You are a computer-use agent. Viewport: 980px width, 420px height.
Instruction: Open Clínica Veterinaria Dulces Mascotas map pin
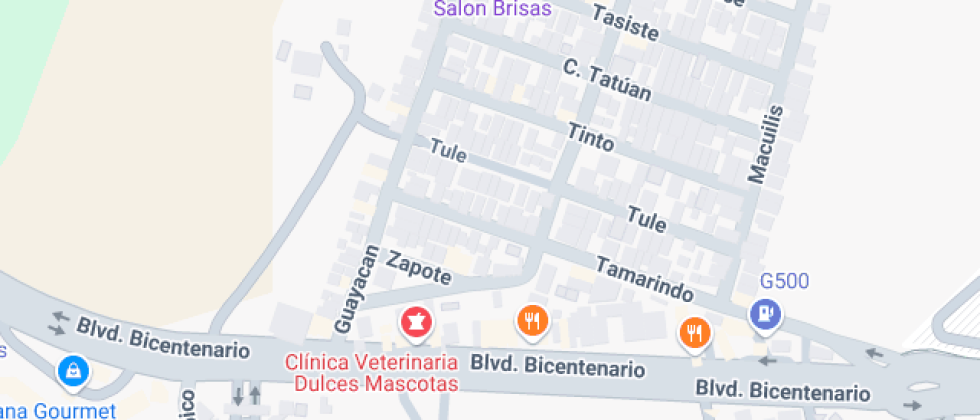pos(415,323)
